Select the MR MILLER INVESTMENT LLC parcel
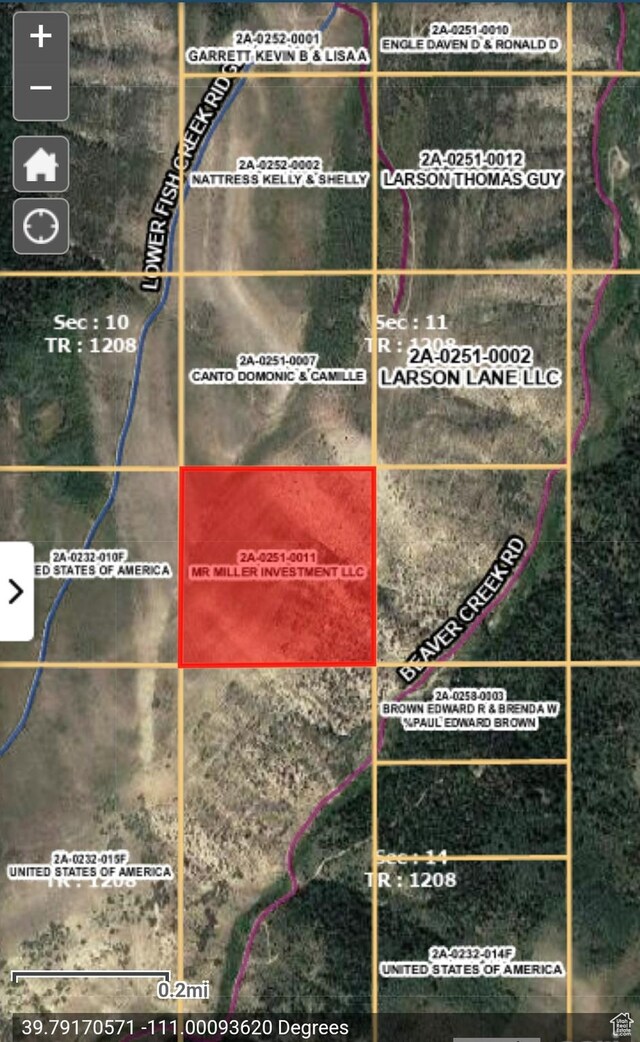Viewport: 640px width, 1042px height. coord(277,566)
